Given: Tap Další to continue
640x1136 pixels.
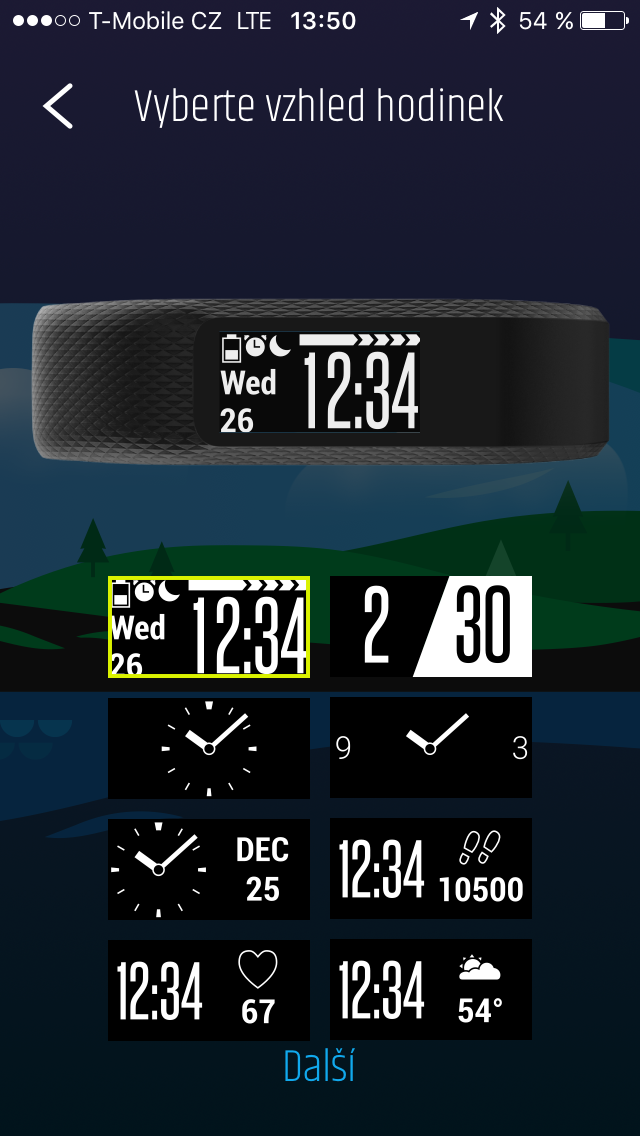Looking at the screenshot, I should (319, 1066).
